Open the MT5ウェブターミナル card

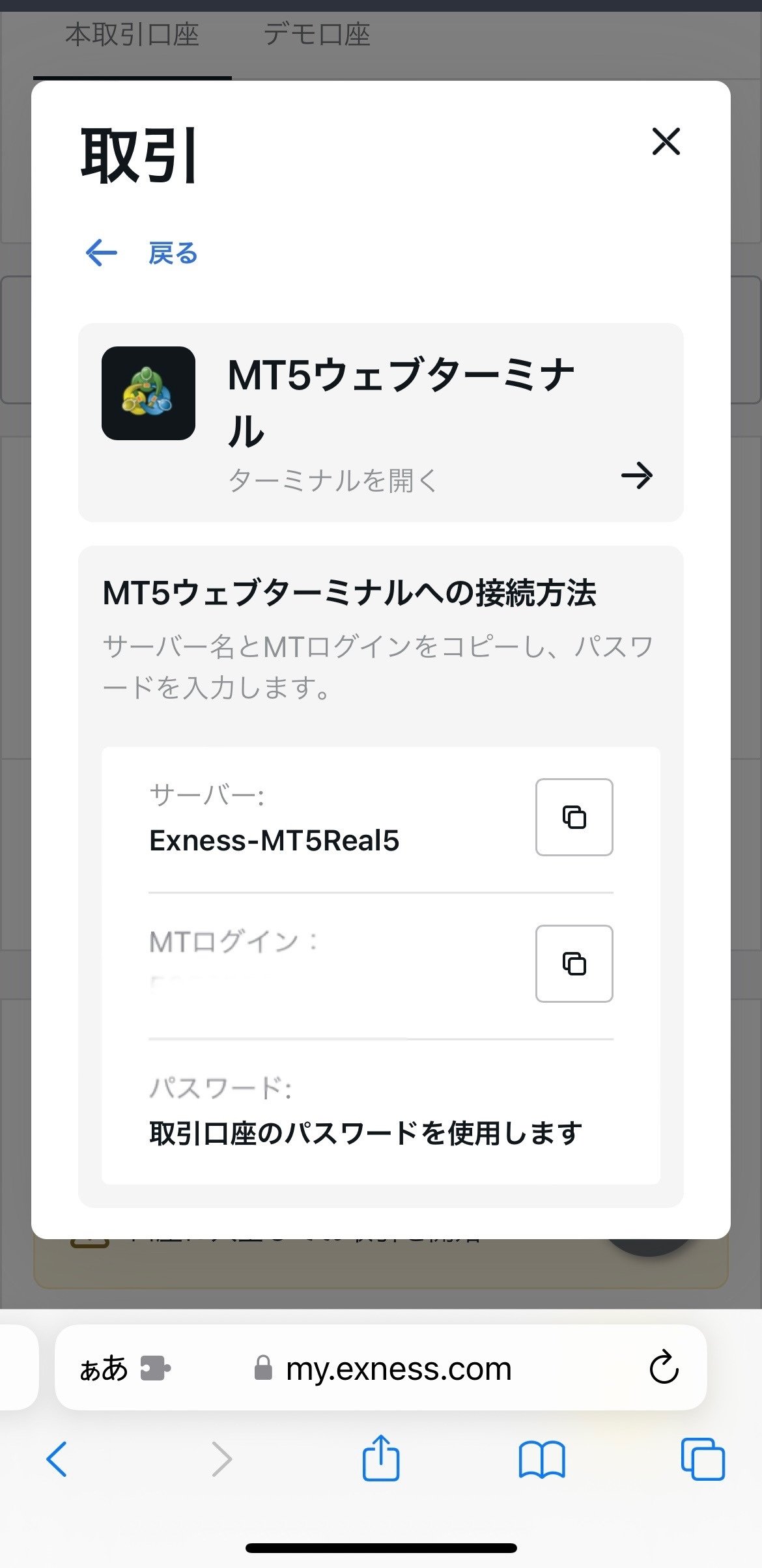tap(381, 423)
